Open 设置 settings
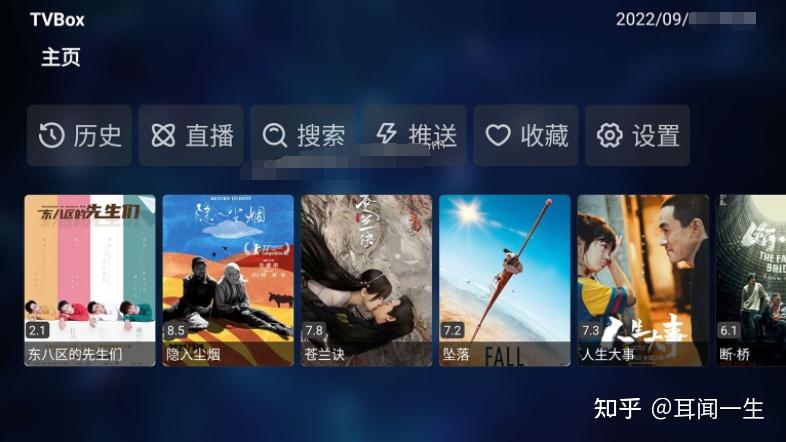This screenshot has height=442, width=786. point(638,136)
